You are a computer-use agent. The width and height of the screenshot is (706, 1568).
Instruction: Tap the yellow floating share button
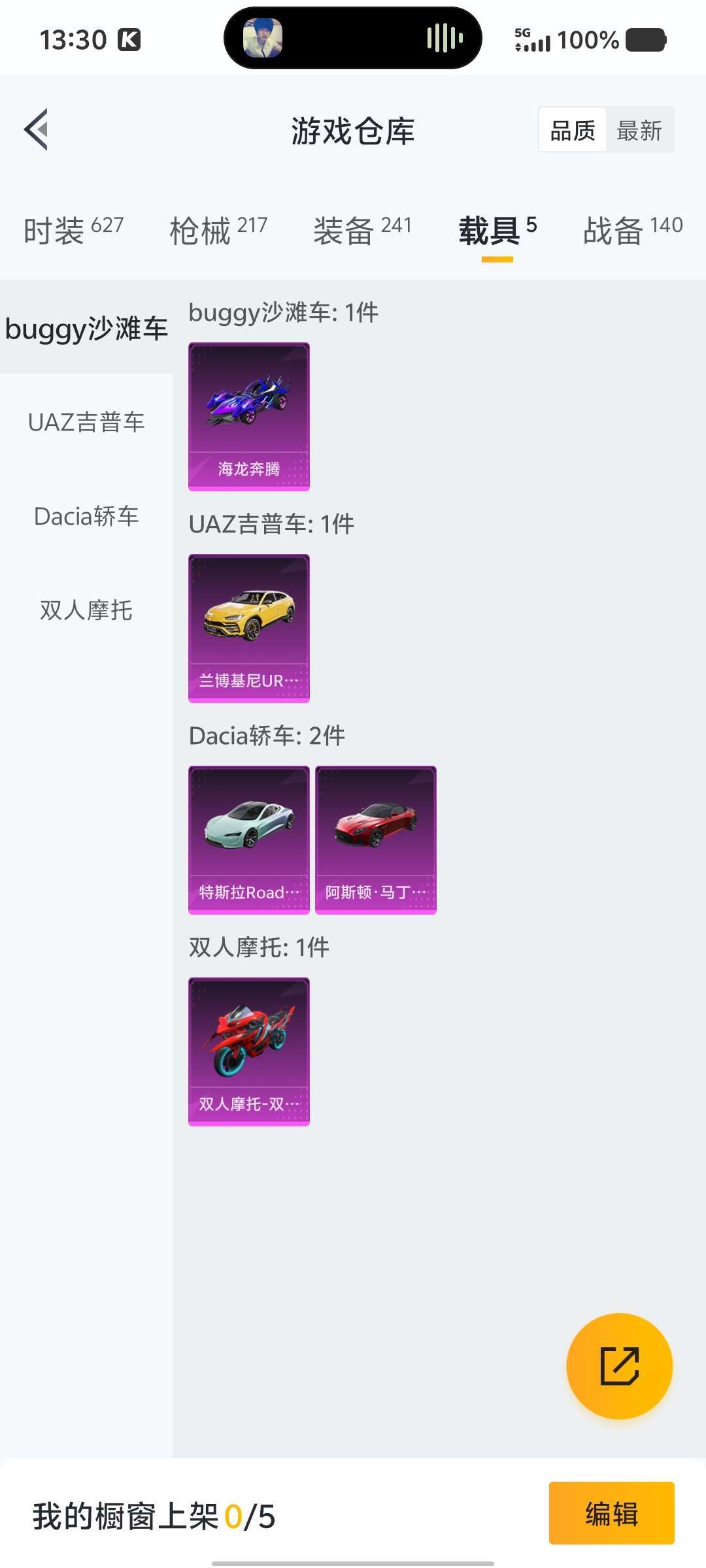pos(619,1366)
